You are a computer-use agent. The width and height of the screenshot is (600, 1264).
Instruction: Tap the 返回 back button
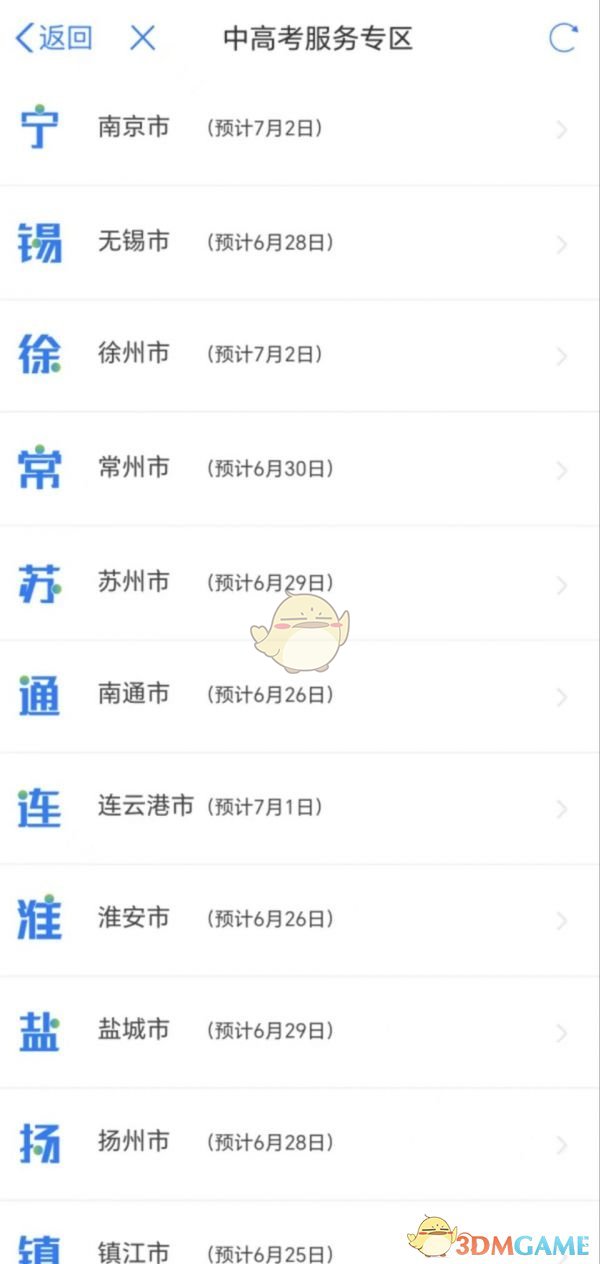(x=55, y=38)
